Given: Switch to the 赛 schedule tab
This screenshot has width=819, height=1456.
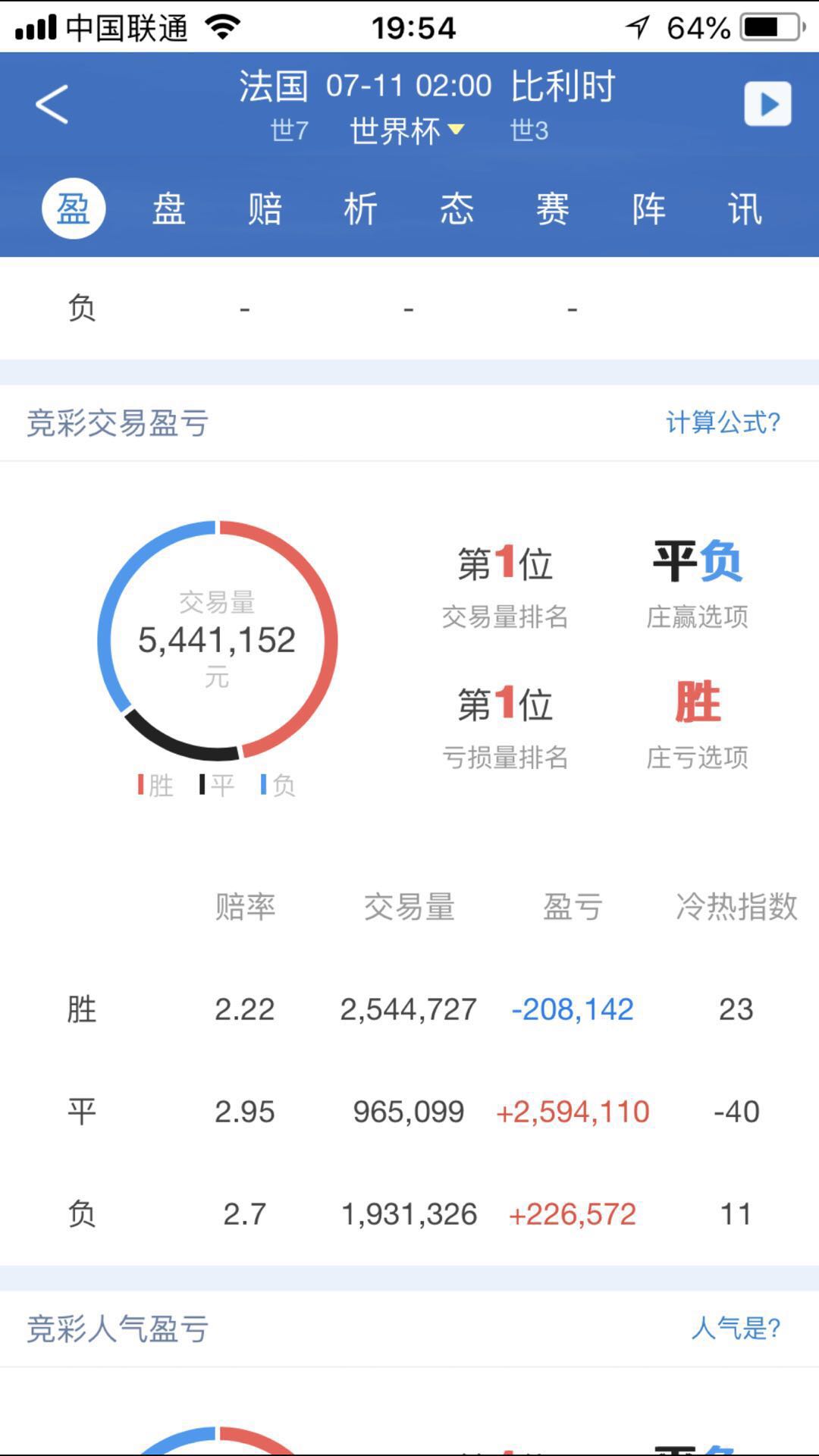Looking at the screenshot, I should click(552, 209).
